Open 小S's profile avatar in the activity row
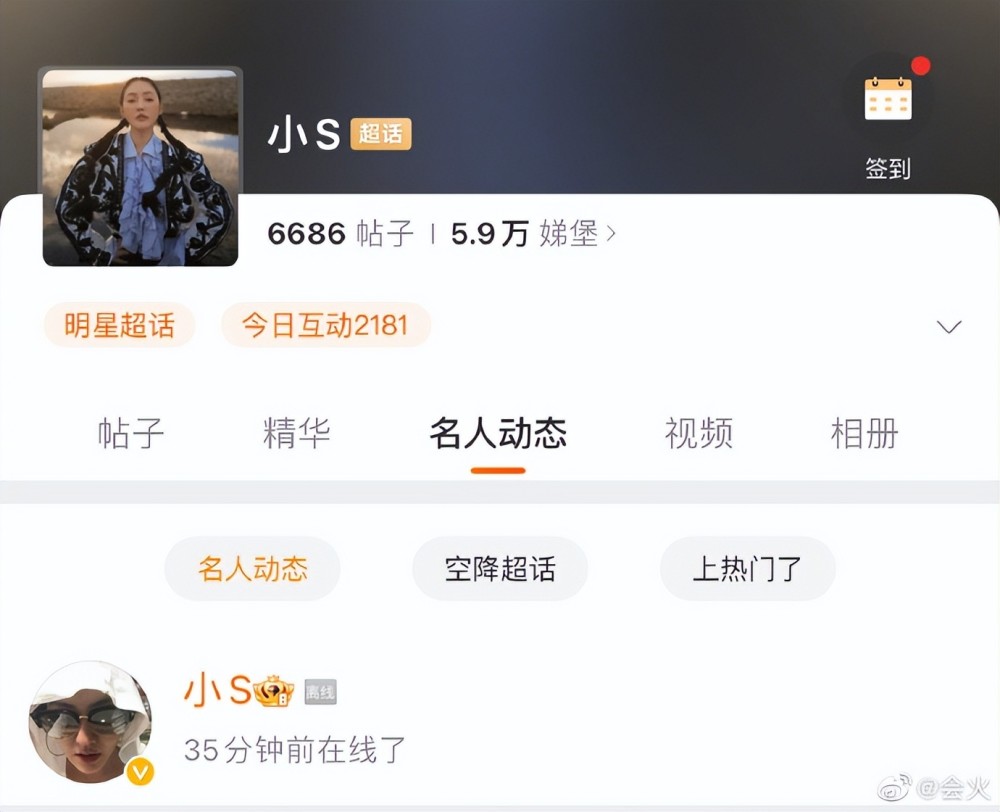 tap(91, 722)
